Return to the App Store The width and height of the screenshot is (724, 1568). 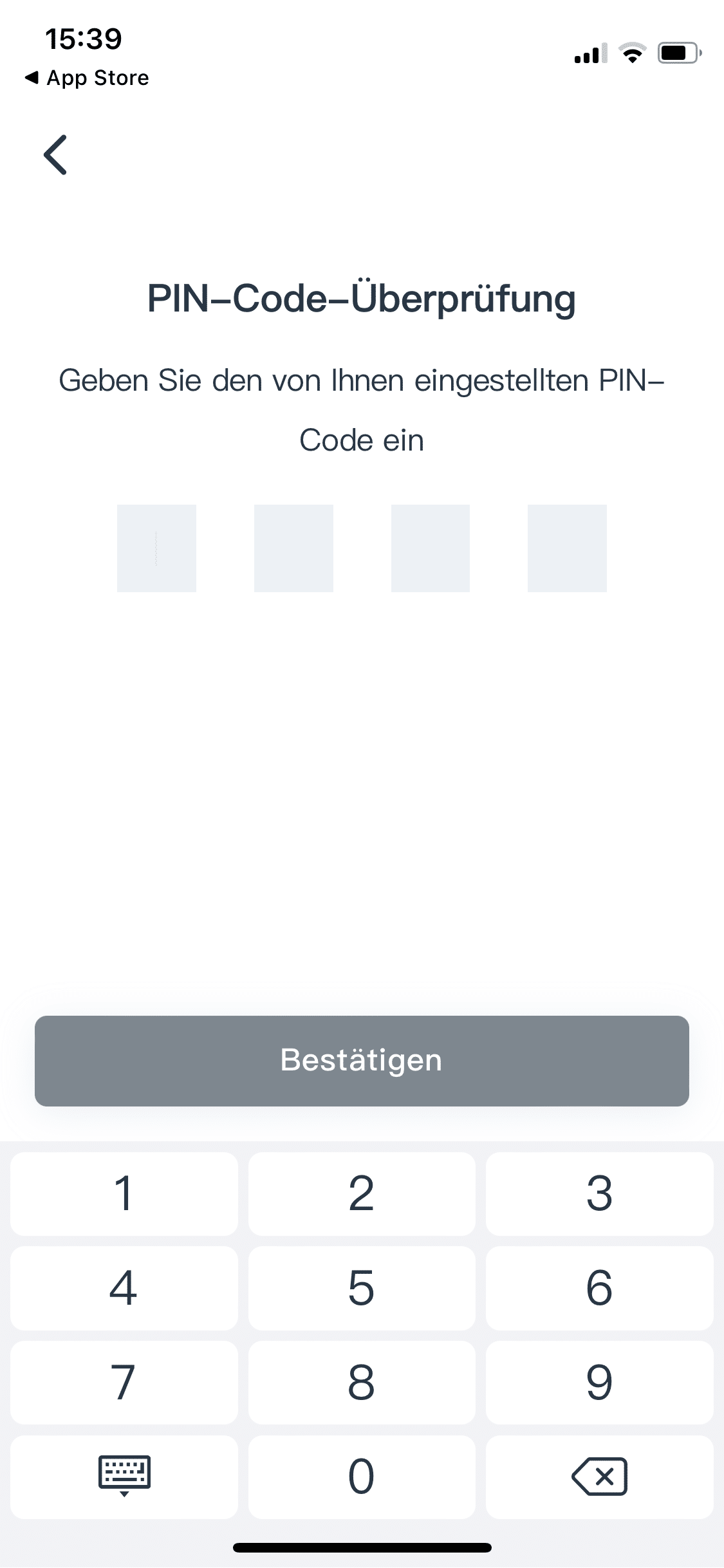87,78
